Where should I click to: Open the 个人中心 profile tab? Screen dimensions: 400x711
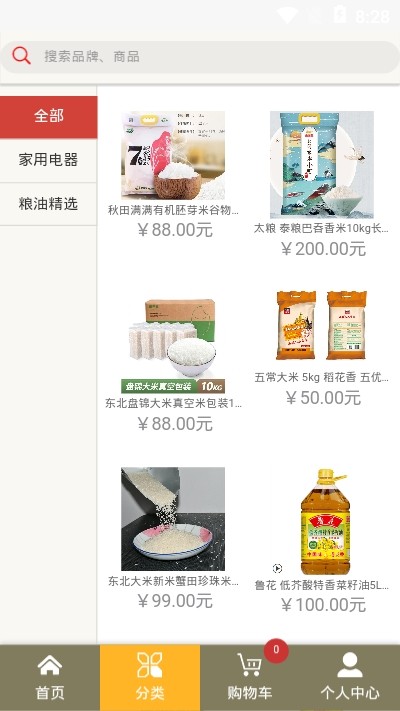coord(350,677)
